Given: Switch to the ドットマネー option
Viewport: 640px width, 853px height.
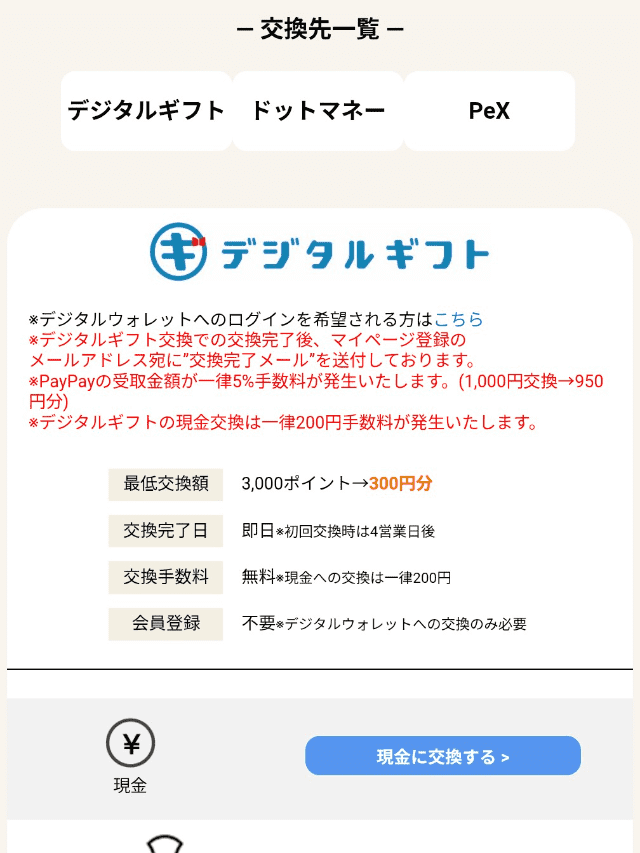Looking at the screenshot, I should 318,111.
